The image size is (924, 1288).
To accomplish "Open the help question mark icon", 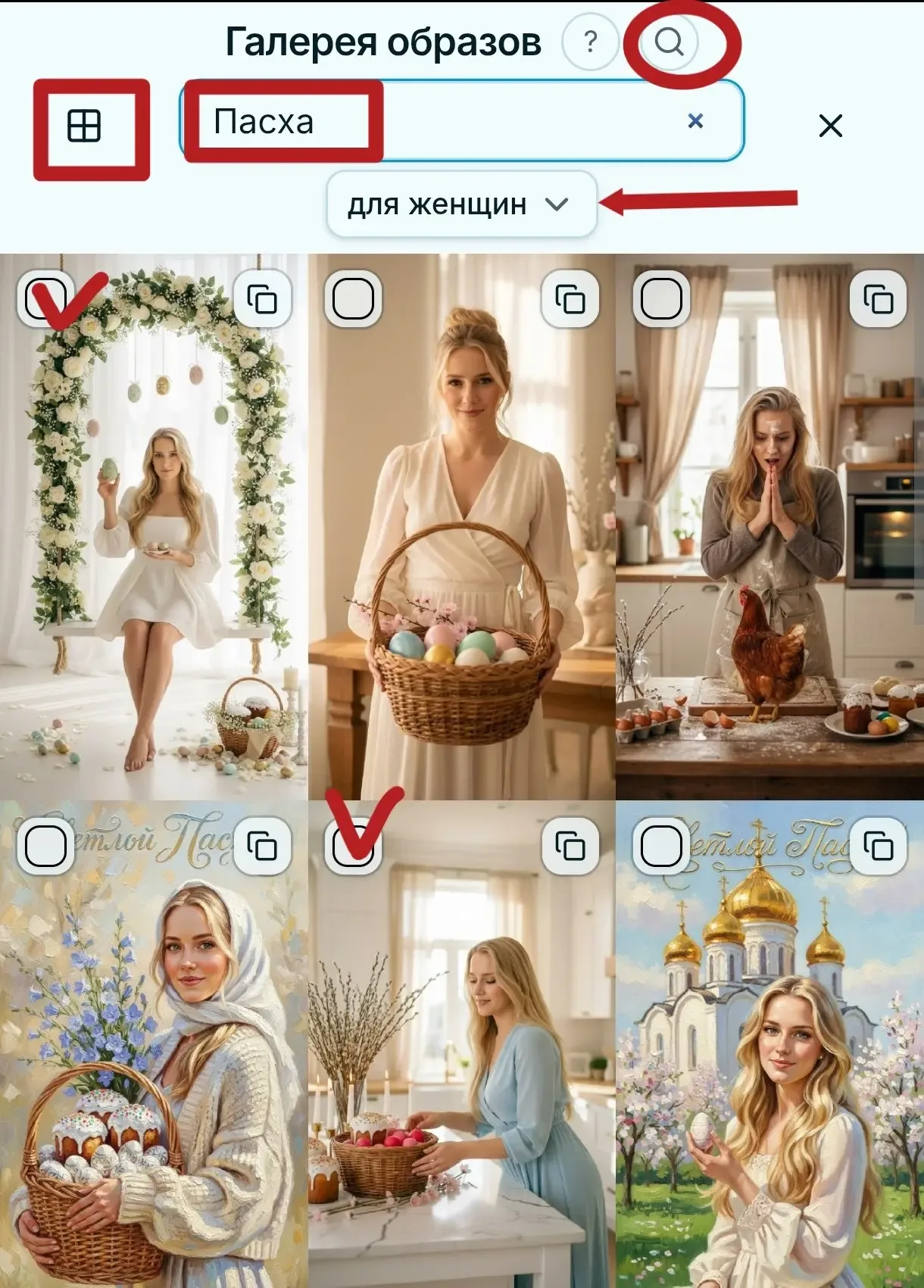I will point(590,42).
